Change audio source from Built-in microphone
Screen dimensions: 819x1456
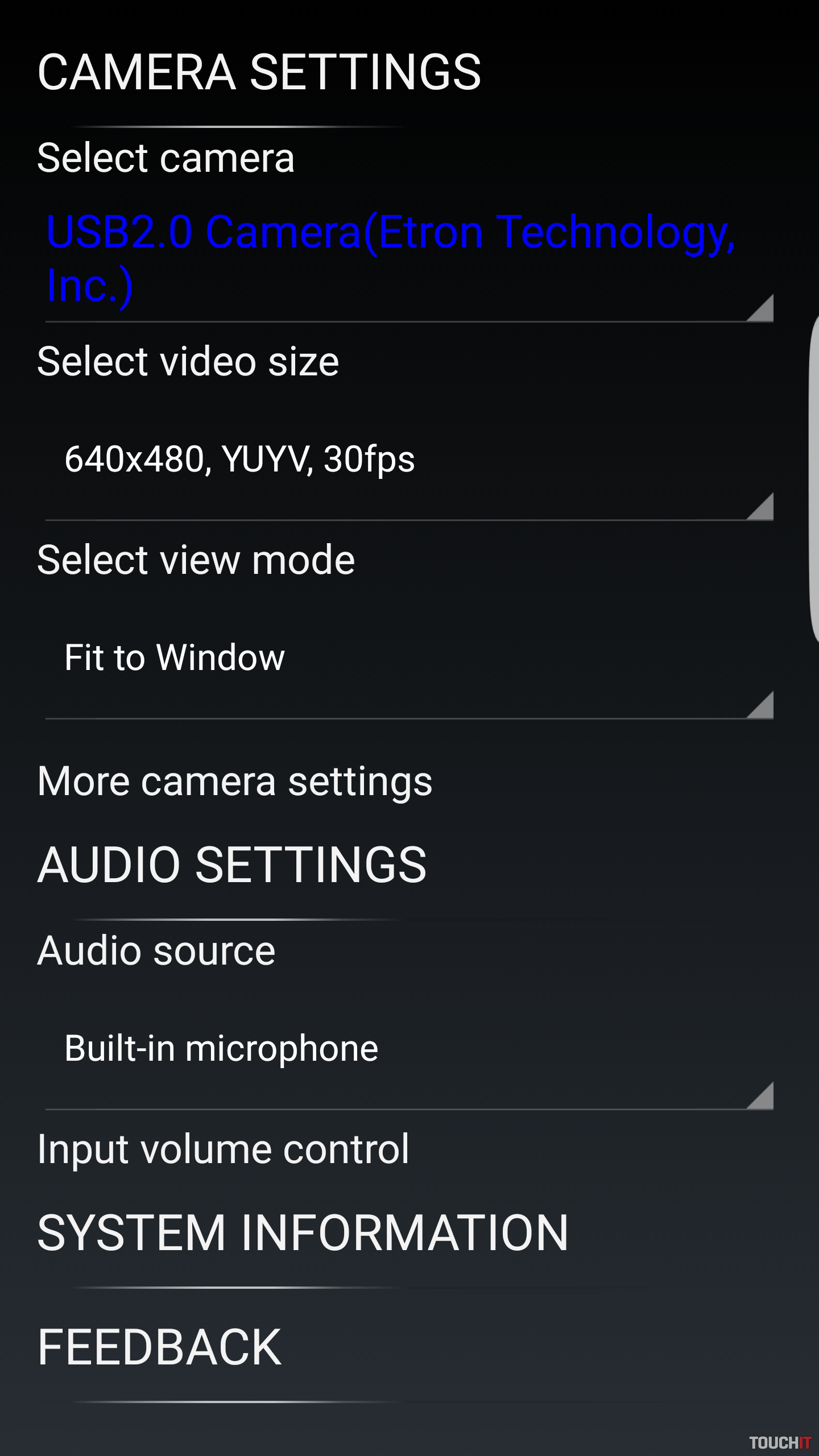point(408,1049)
